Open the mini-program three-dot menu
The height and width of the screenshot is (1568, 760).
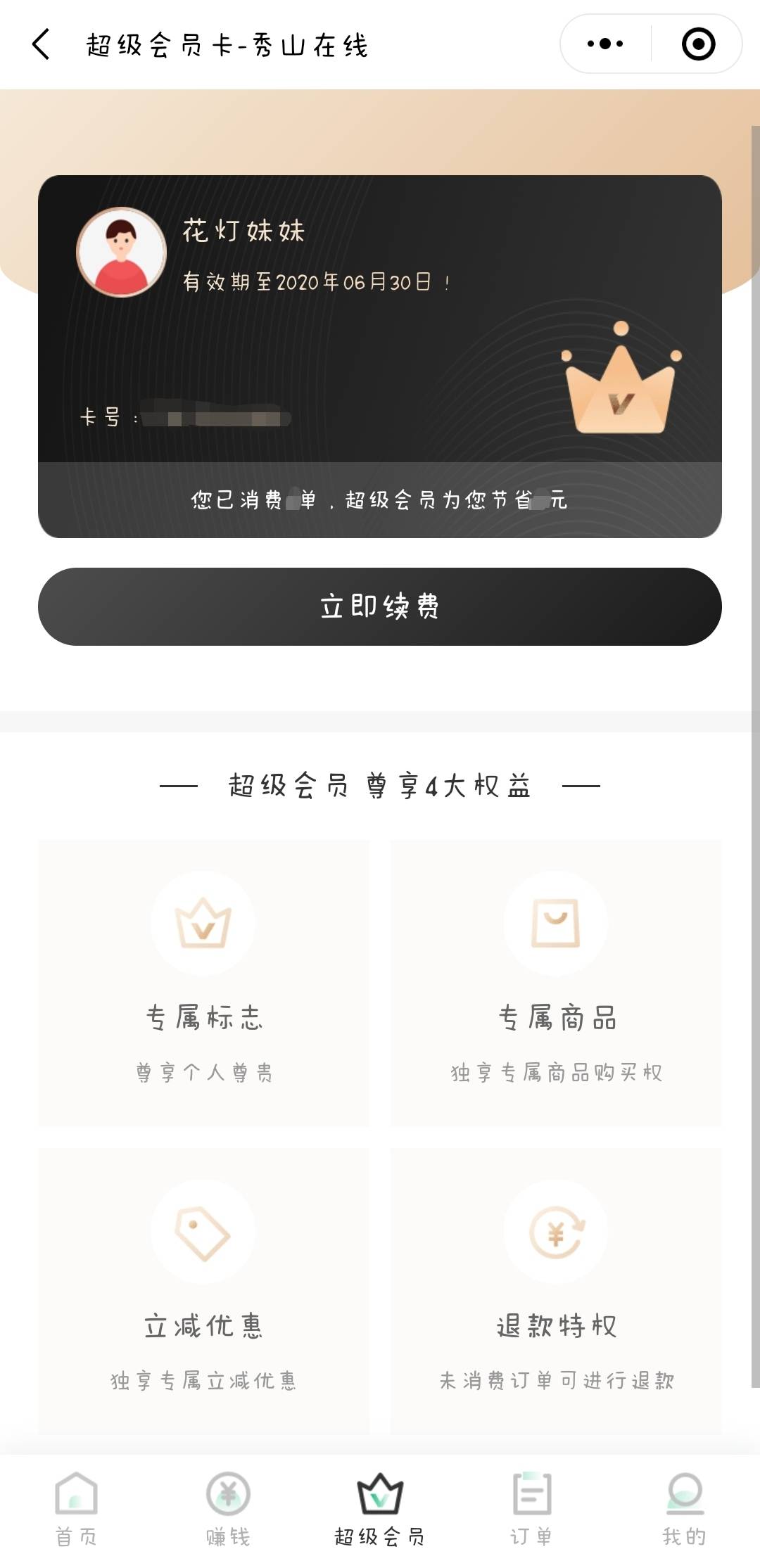[605, 44]
